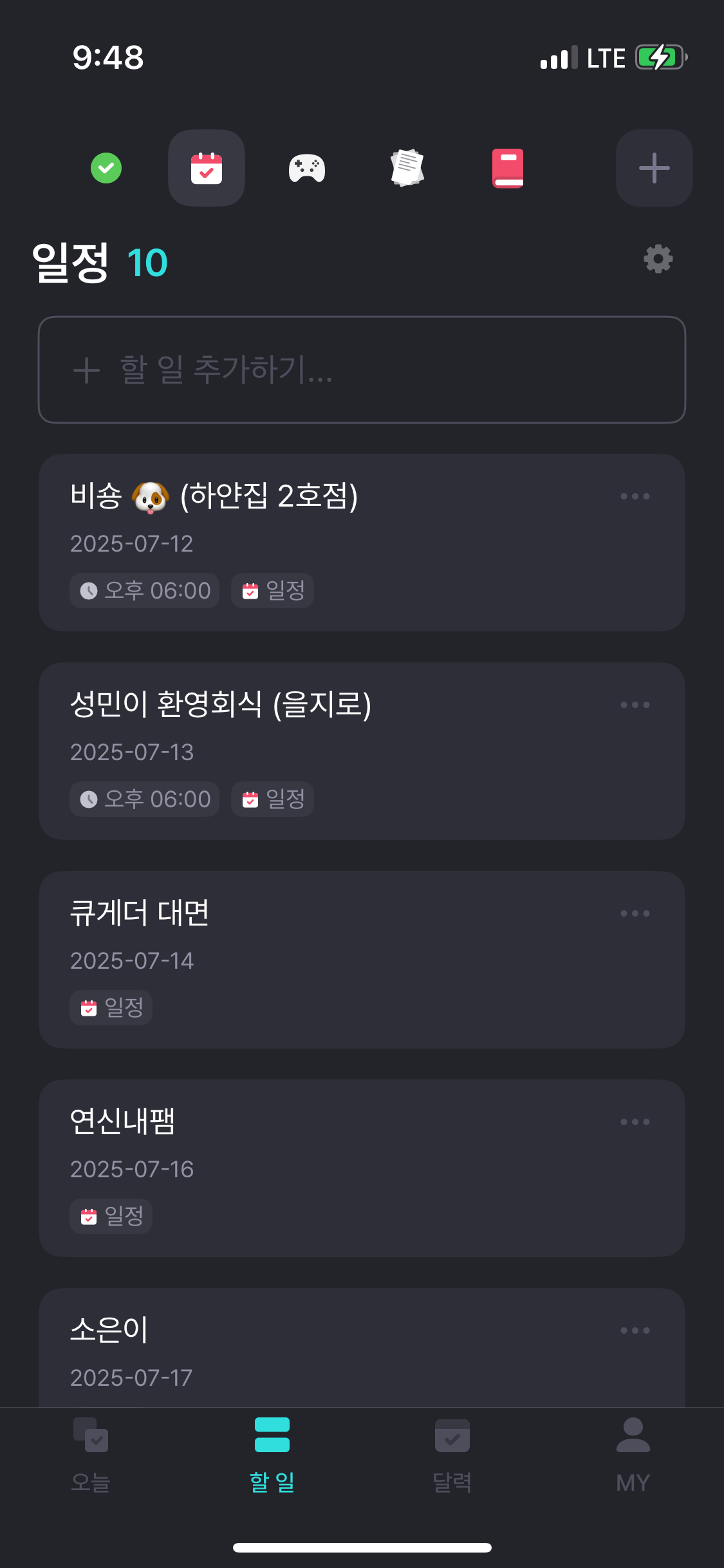Open more options for 소은이 task
Screen dimensions: 724x1568
(x=635, y=1330)
